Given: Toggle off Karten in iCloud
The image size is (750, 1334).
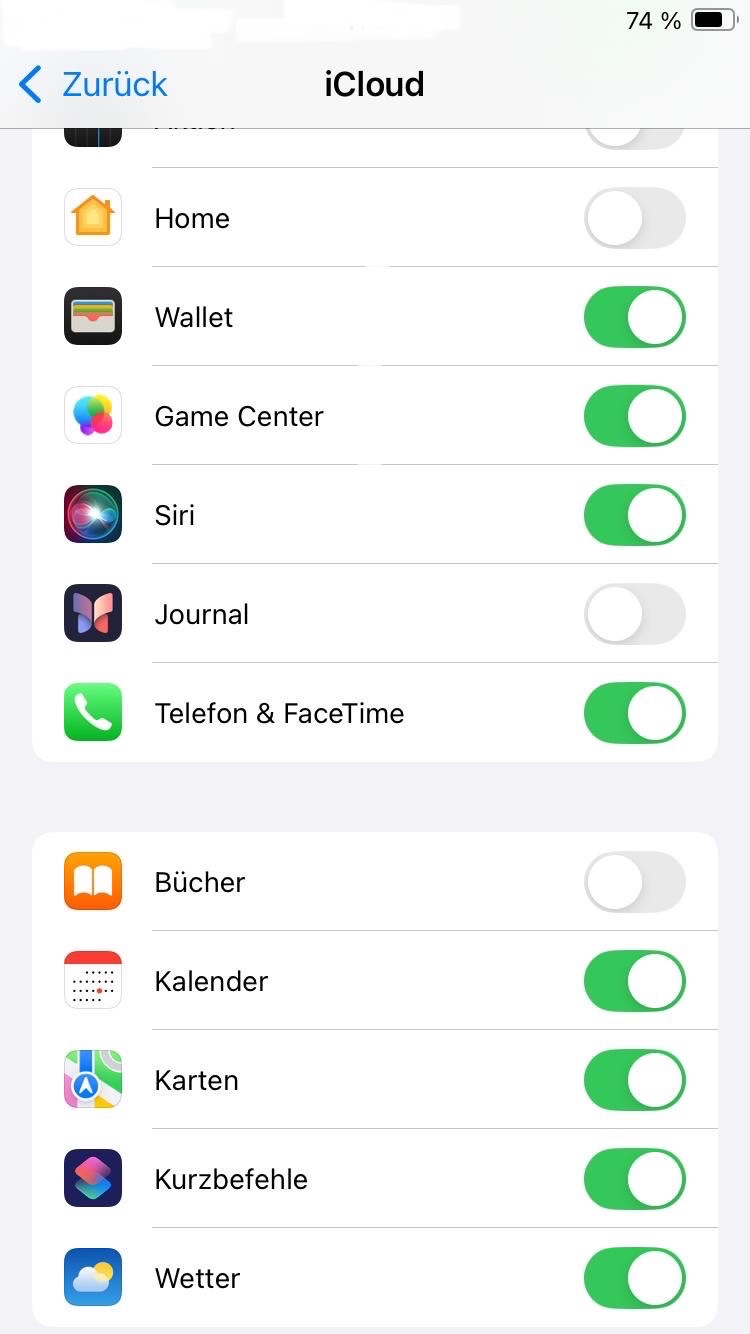Looking at the screenshot, I should (x=634, y=1080).
